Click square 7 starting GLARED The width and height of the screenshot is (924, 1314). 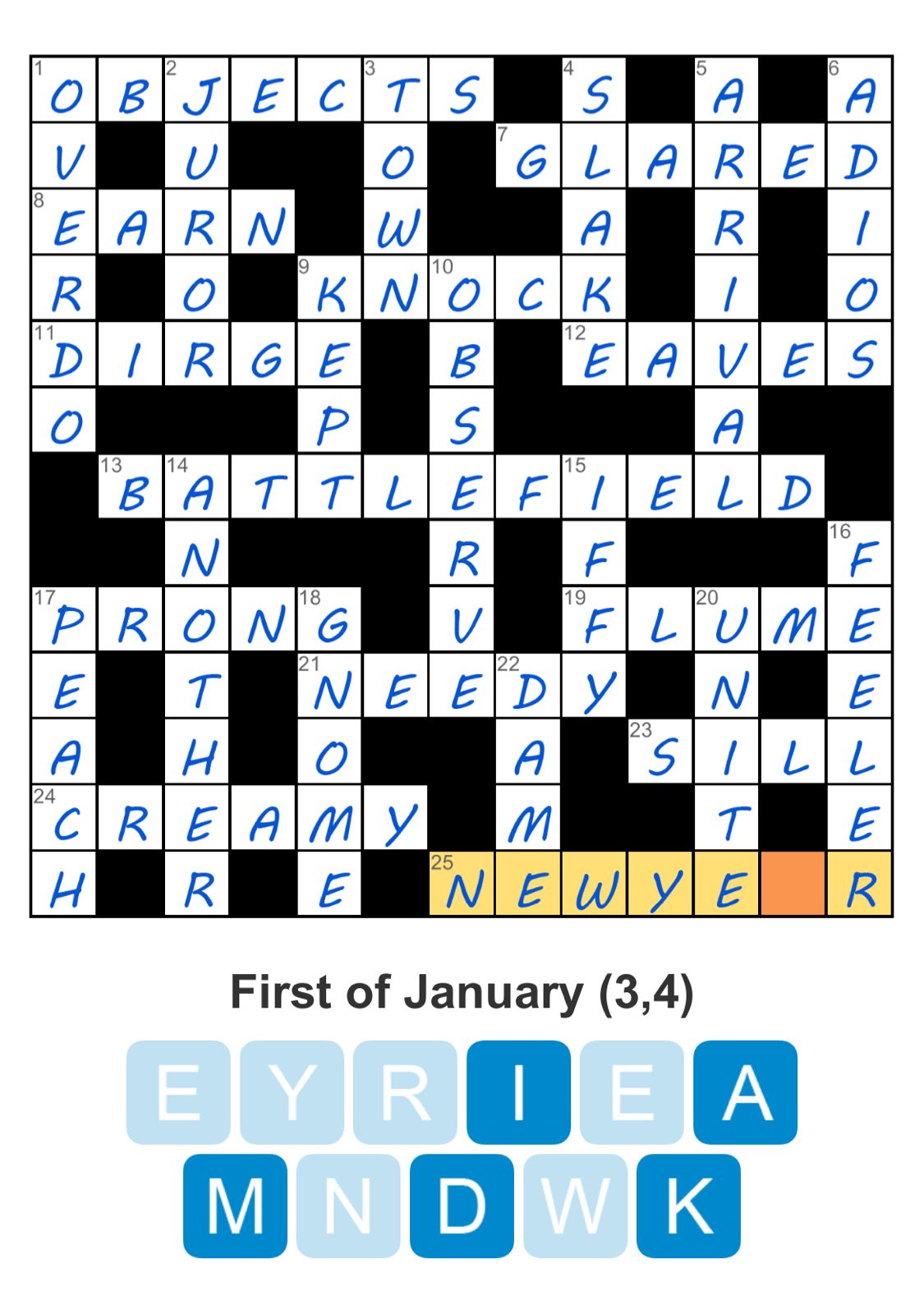530,158
